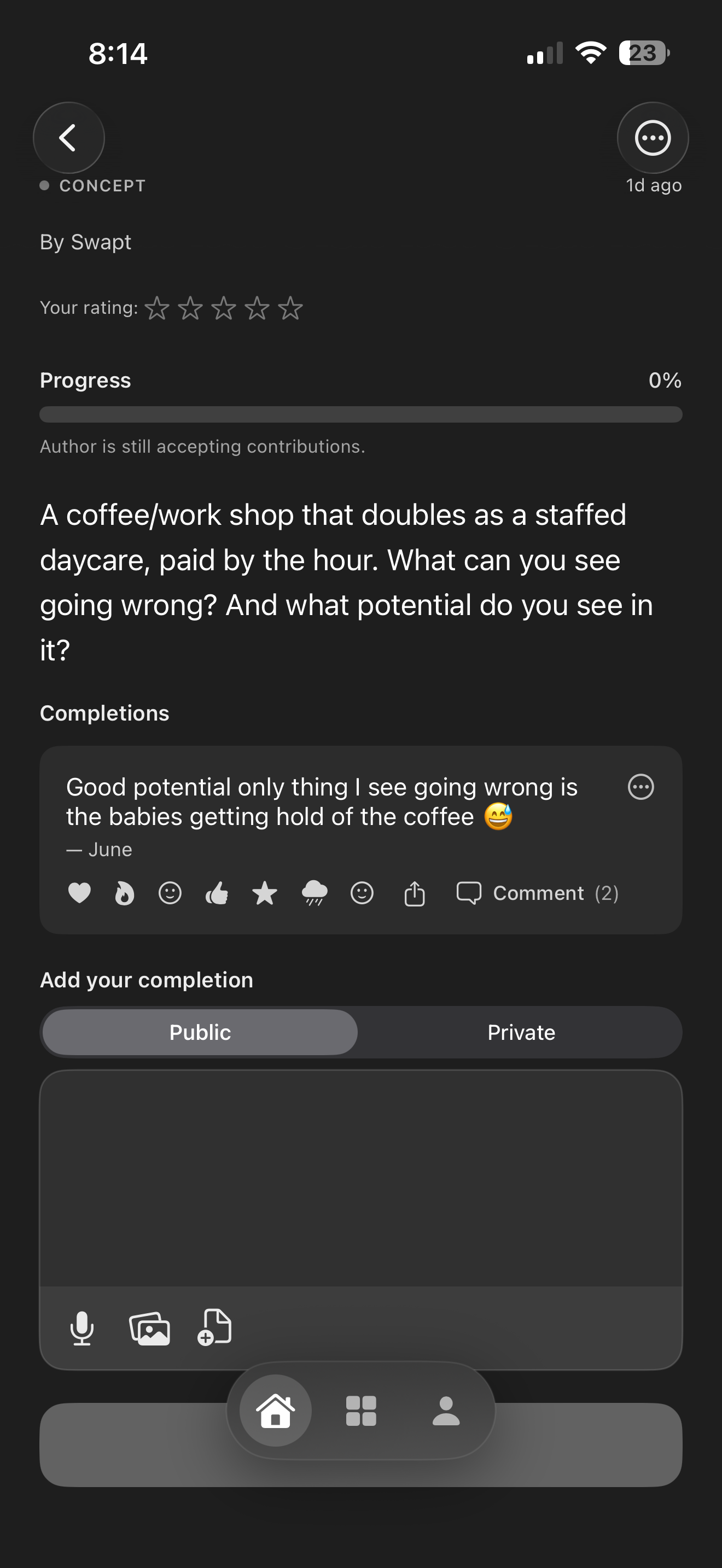This screenshot has height=1568, width=722.
Task: Go back using the top-left arrow
Action: tap(68, 138)
